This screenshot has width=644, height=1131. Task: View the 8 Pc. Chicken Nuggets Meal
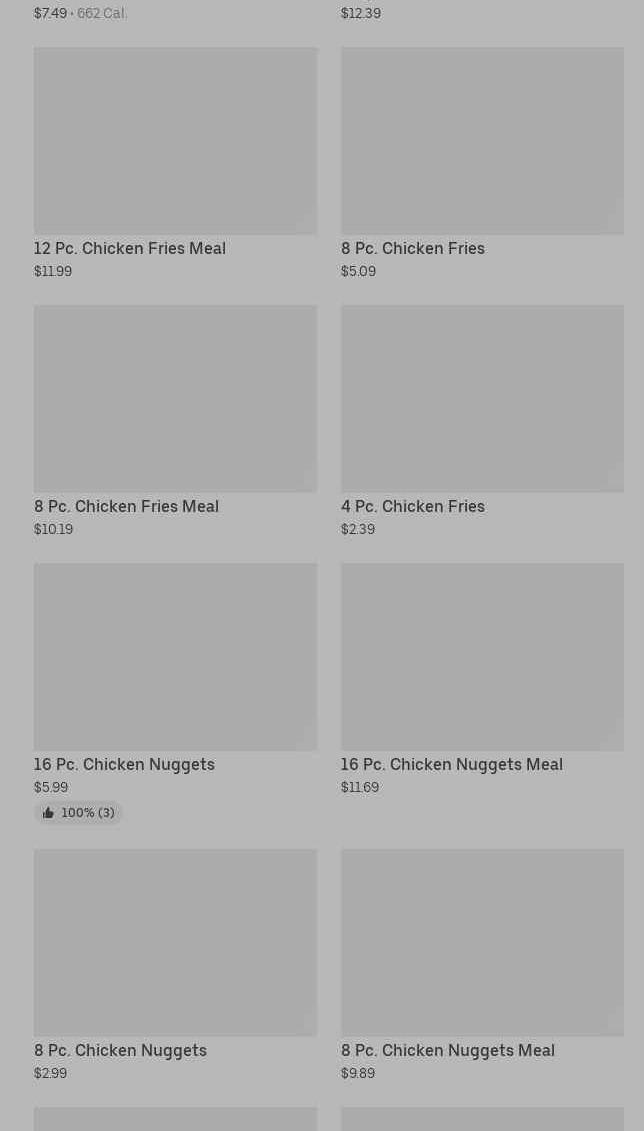coord(482,965)
